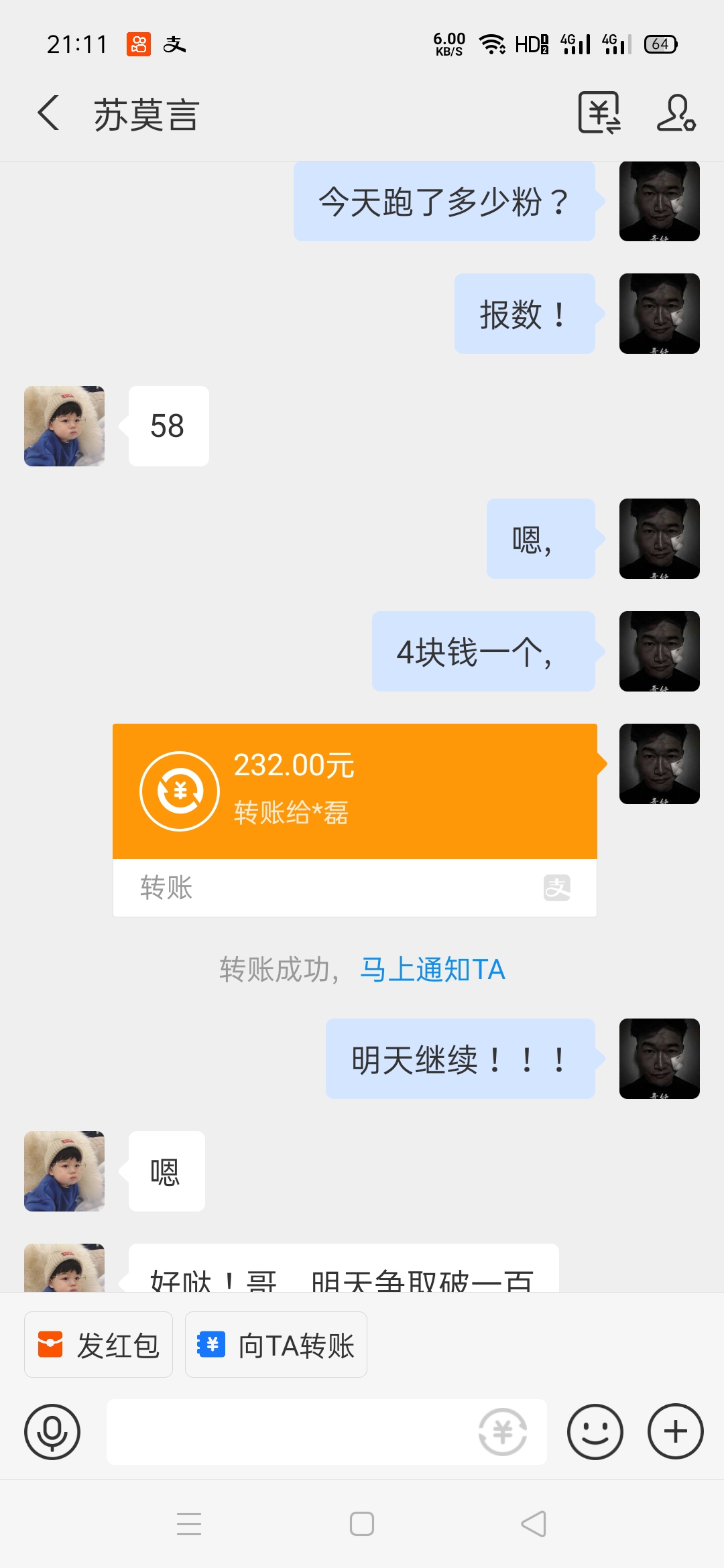The image size is (724, 1568).
Task: Focus the message text field
Action: coord(288,1431)
